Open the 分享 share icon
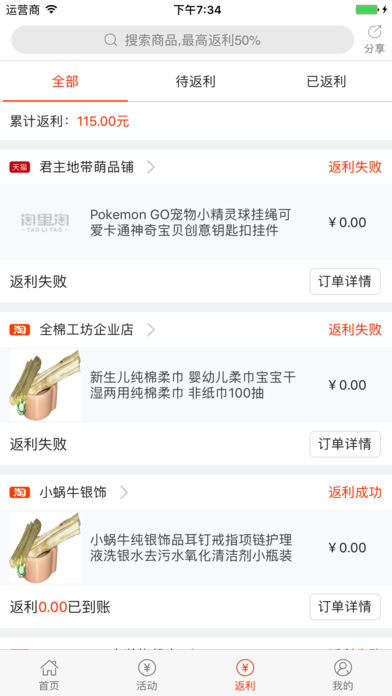Viewport: 392px width, 696px height. (374, 40)
